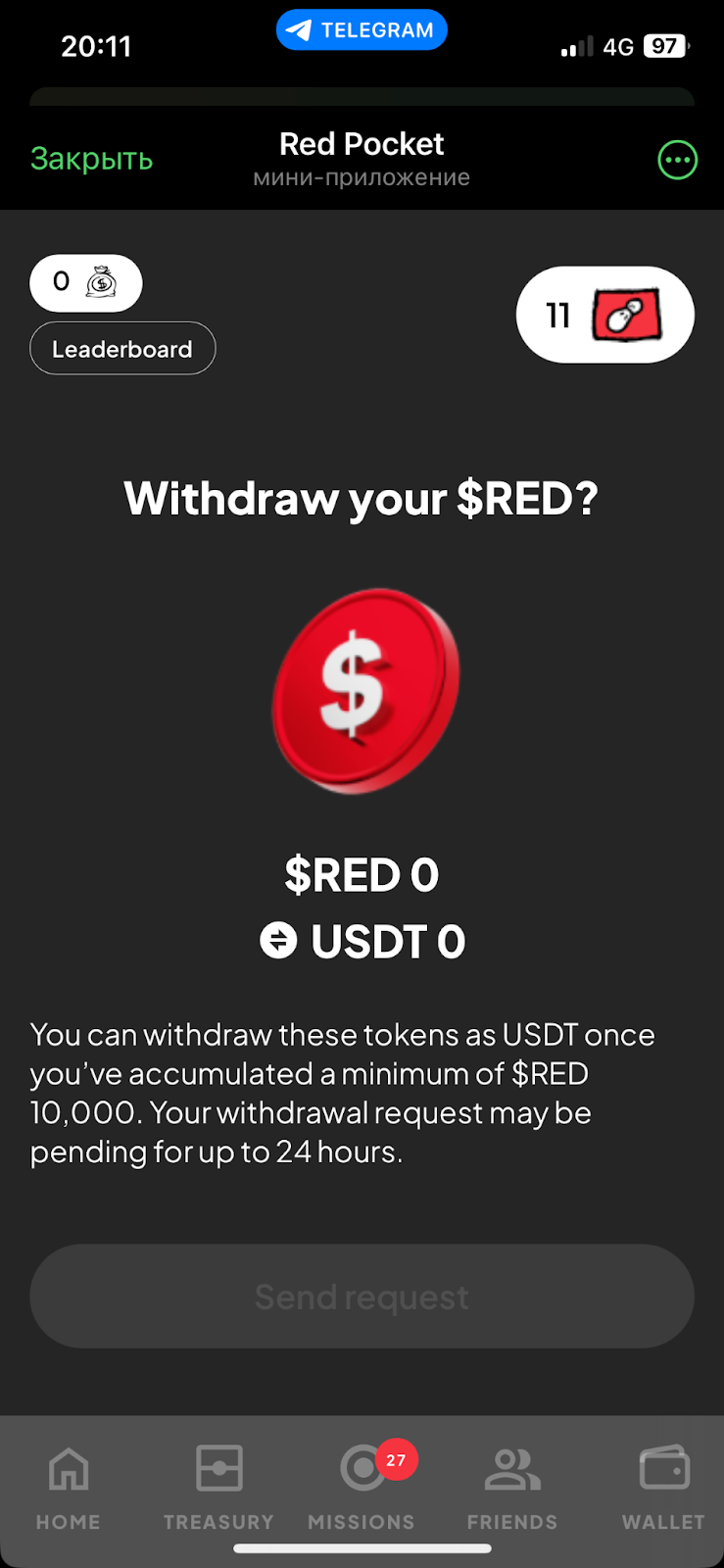
Task: Open the Leaderboard
Action: [122, 349]
